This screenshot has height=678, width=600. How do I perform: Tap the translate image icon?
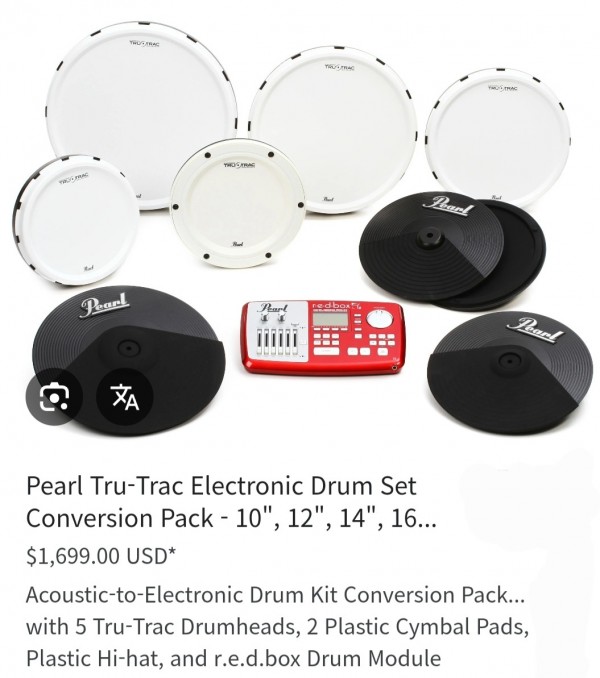(125, 397)
